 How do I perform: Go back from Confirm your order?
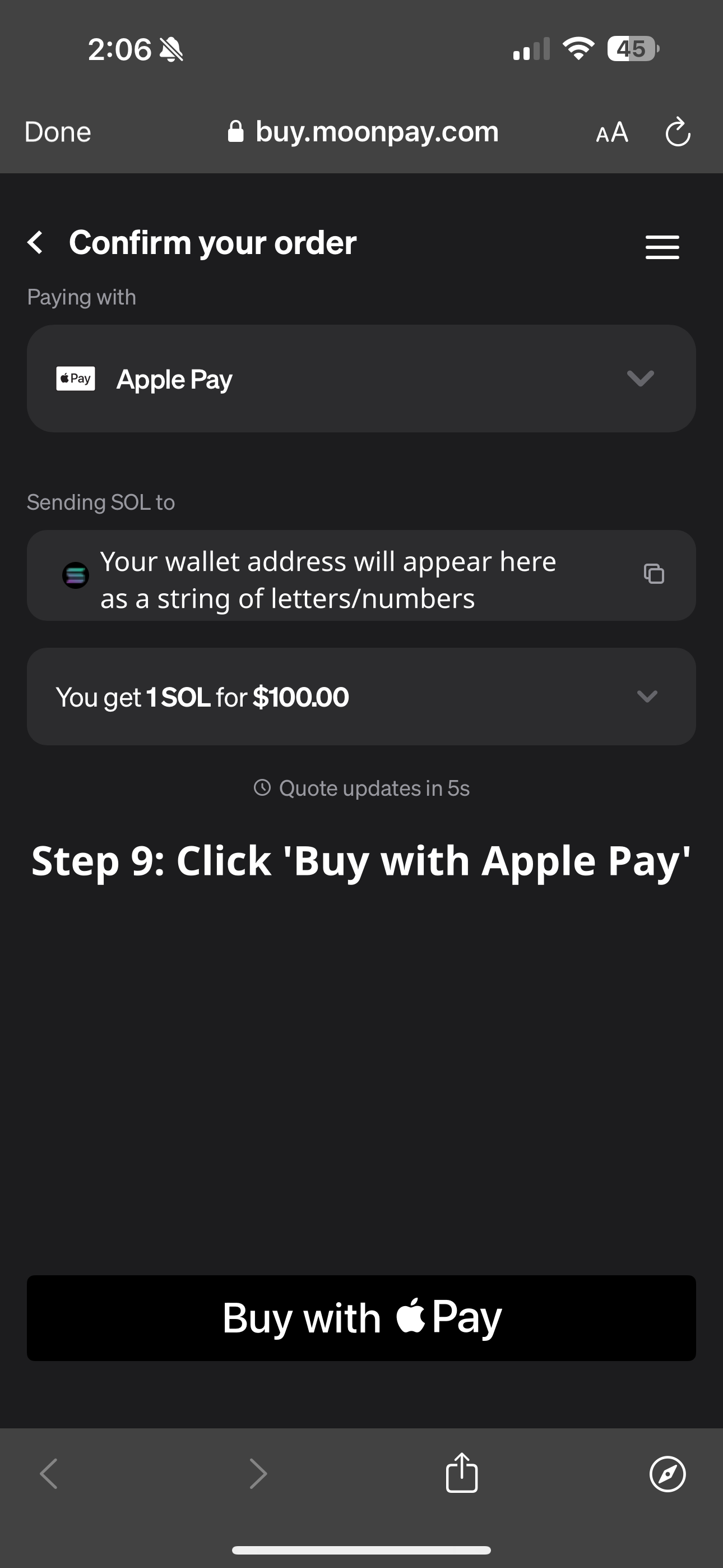pos(35,242)
